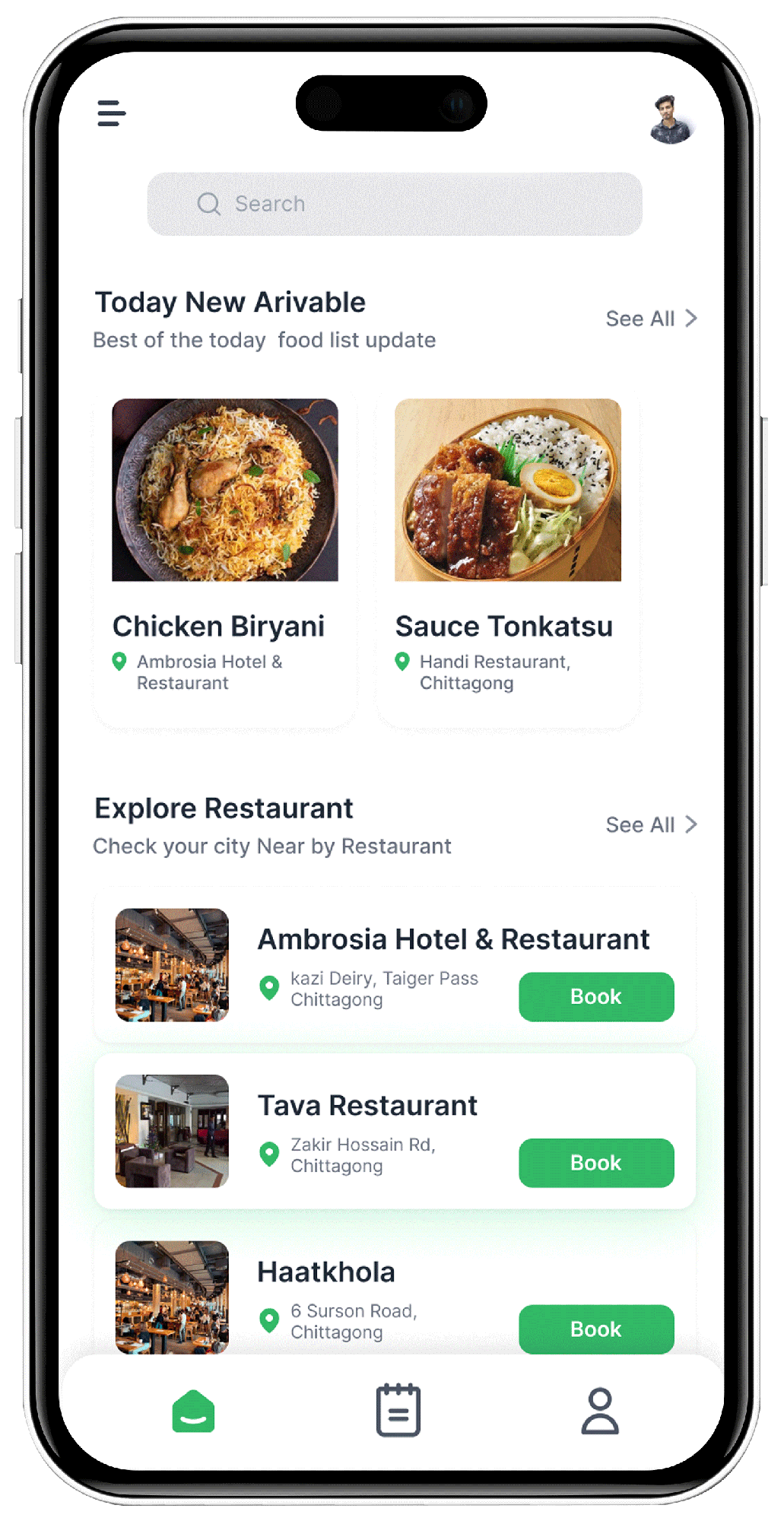Tap the Search field
This screenshot has width=784, height=1521.
tap(394, 204)
